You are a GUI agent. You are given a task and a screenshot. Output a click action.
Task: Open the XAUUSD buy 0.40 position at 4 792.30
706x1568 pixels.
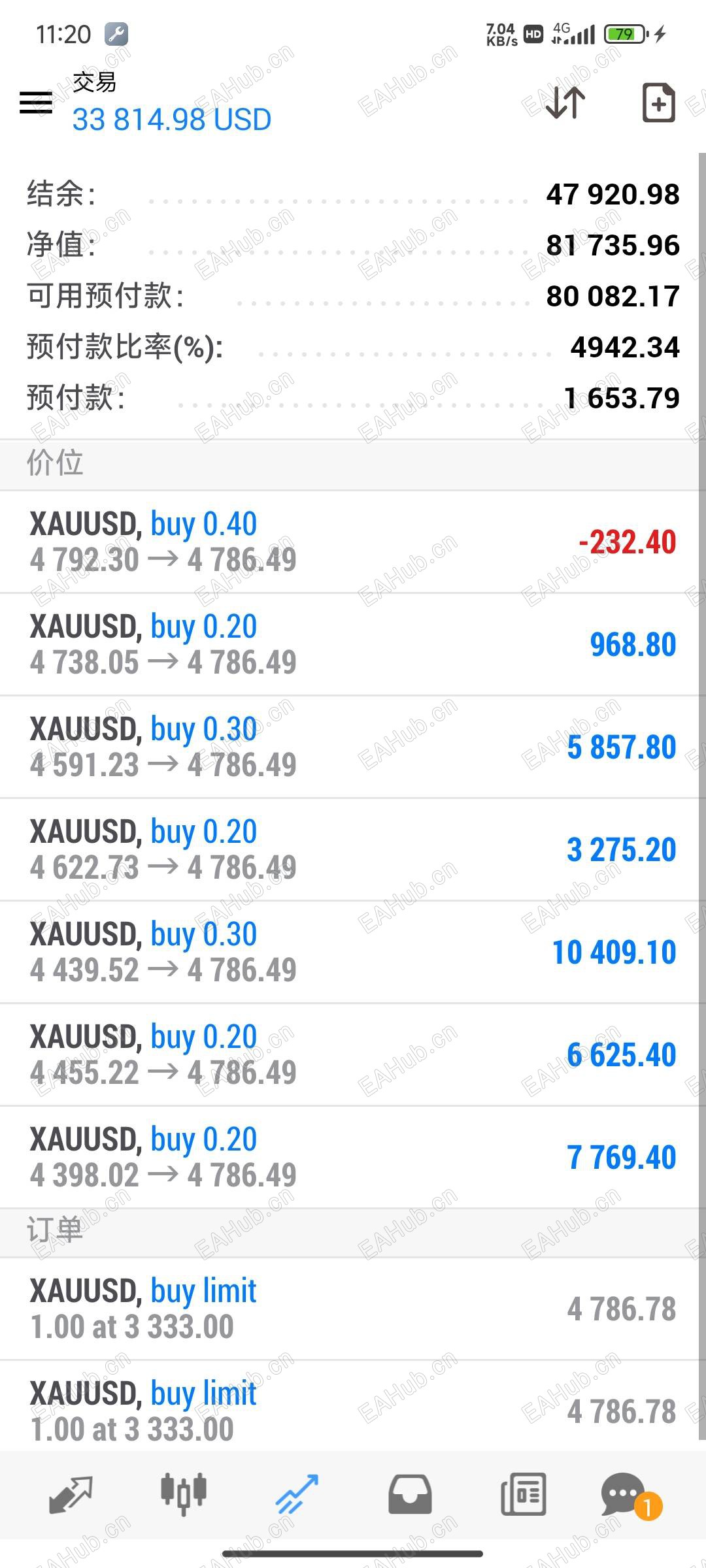pos(353,542)
